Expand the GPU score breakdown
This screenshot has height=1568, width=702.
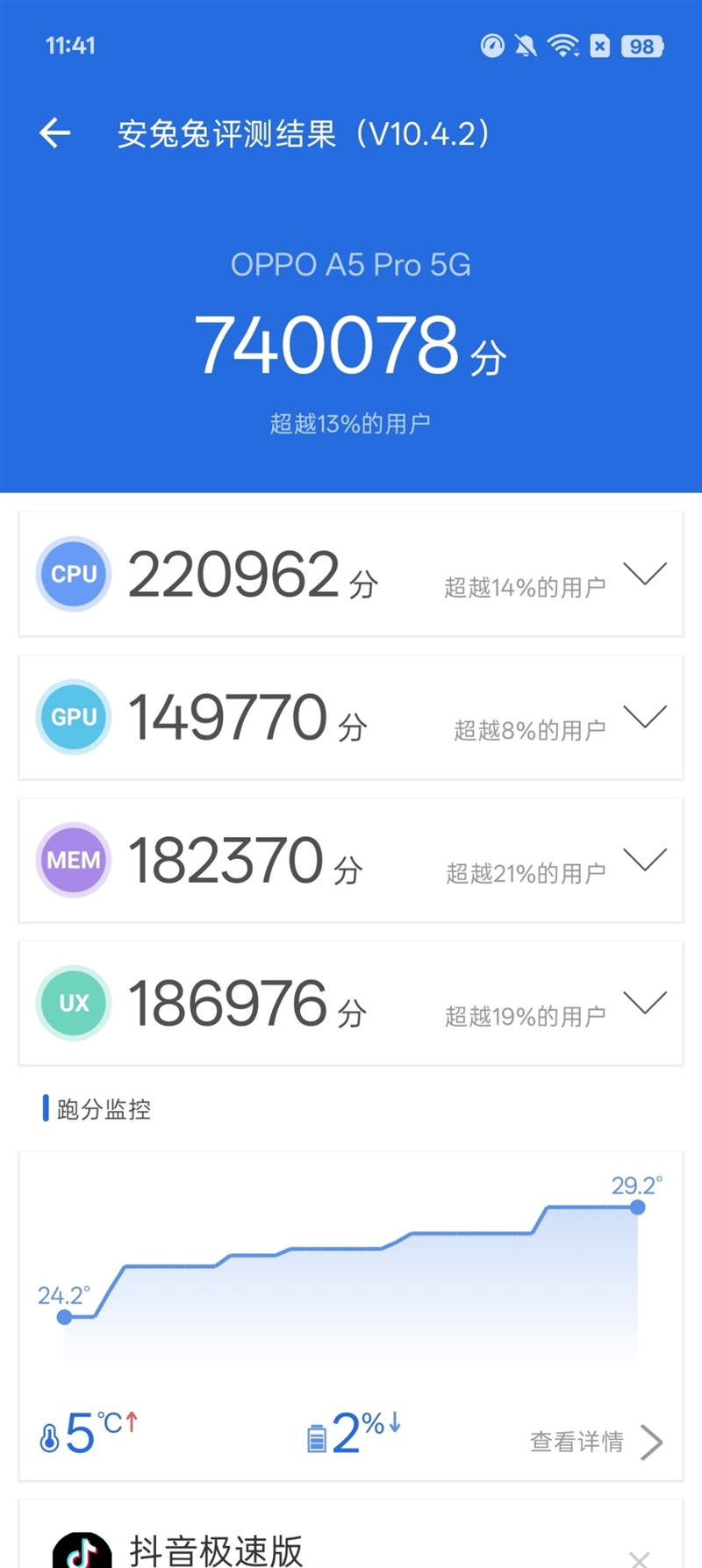(x=645, y=717)
